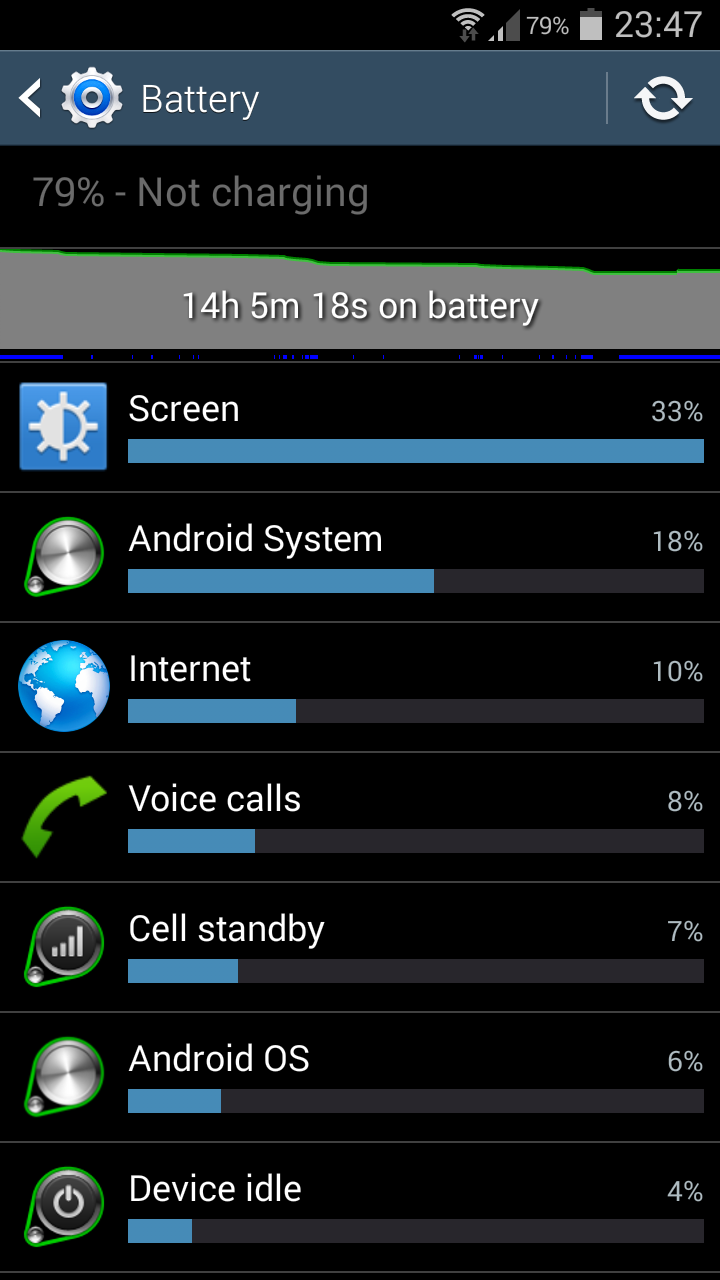Open the battery history graph

point(360,300)
